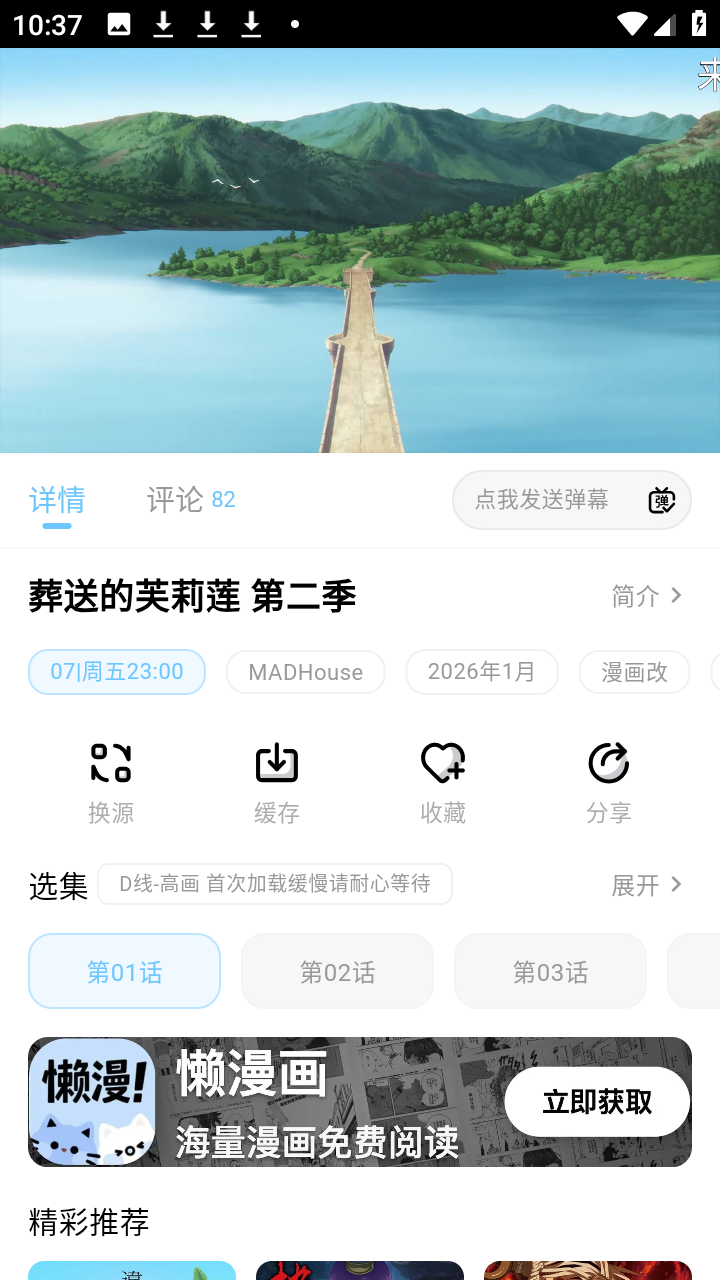The height and width of the screenshot is (1280, 720).
Task: Add this anime to 收藏
Action: 443,782
